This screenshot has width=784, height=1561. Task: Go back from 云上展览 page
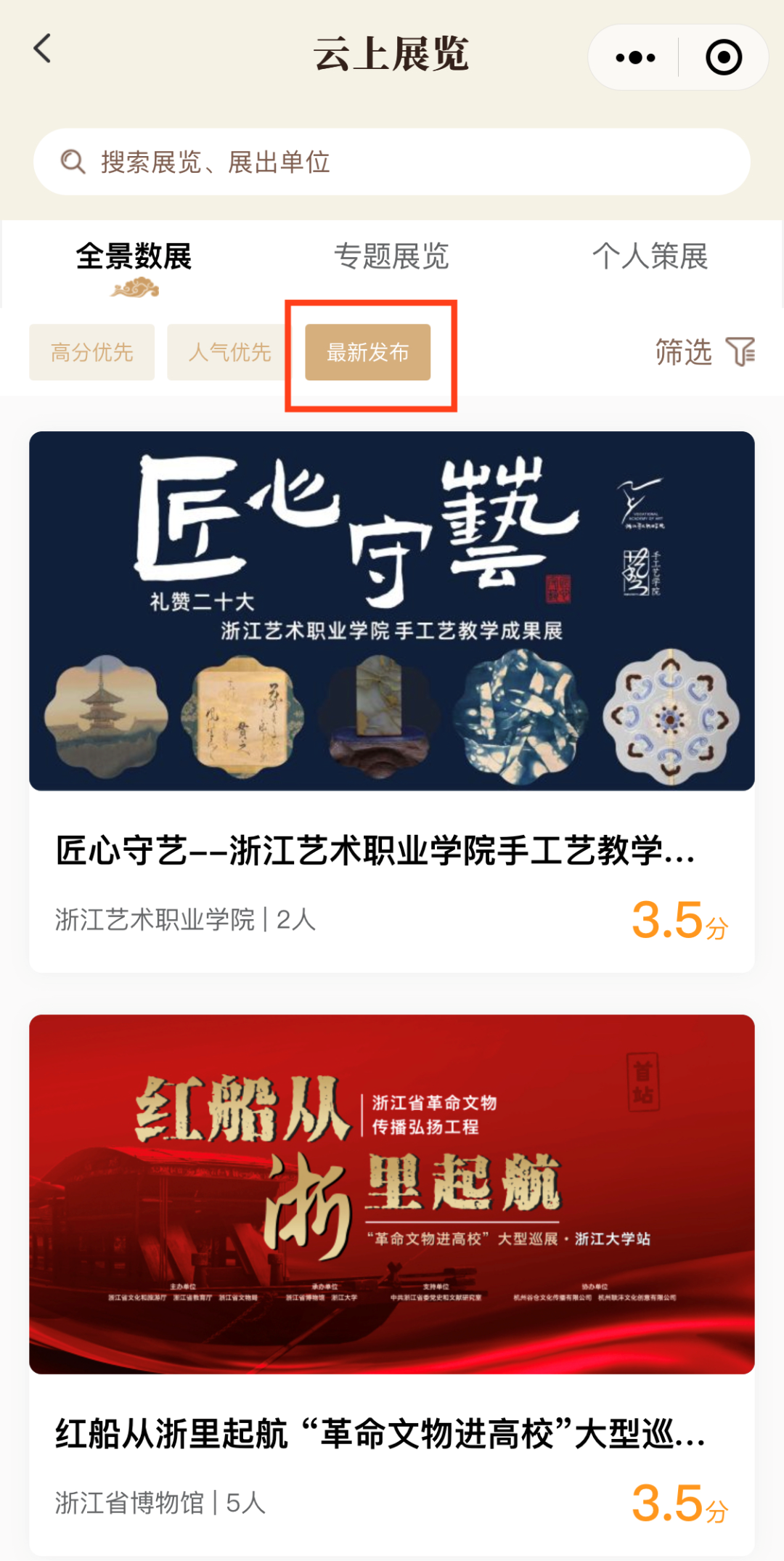(x=43, y=49)
